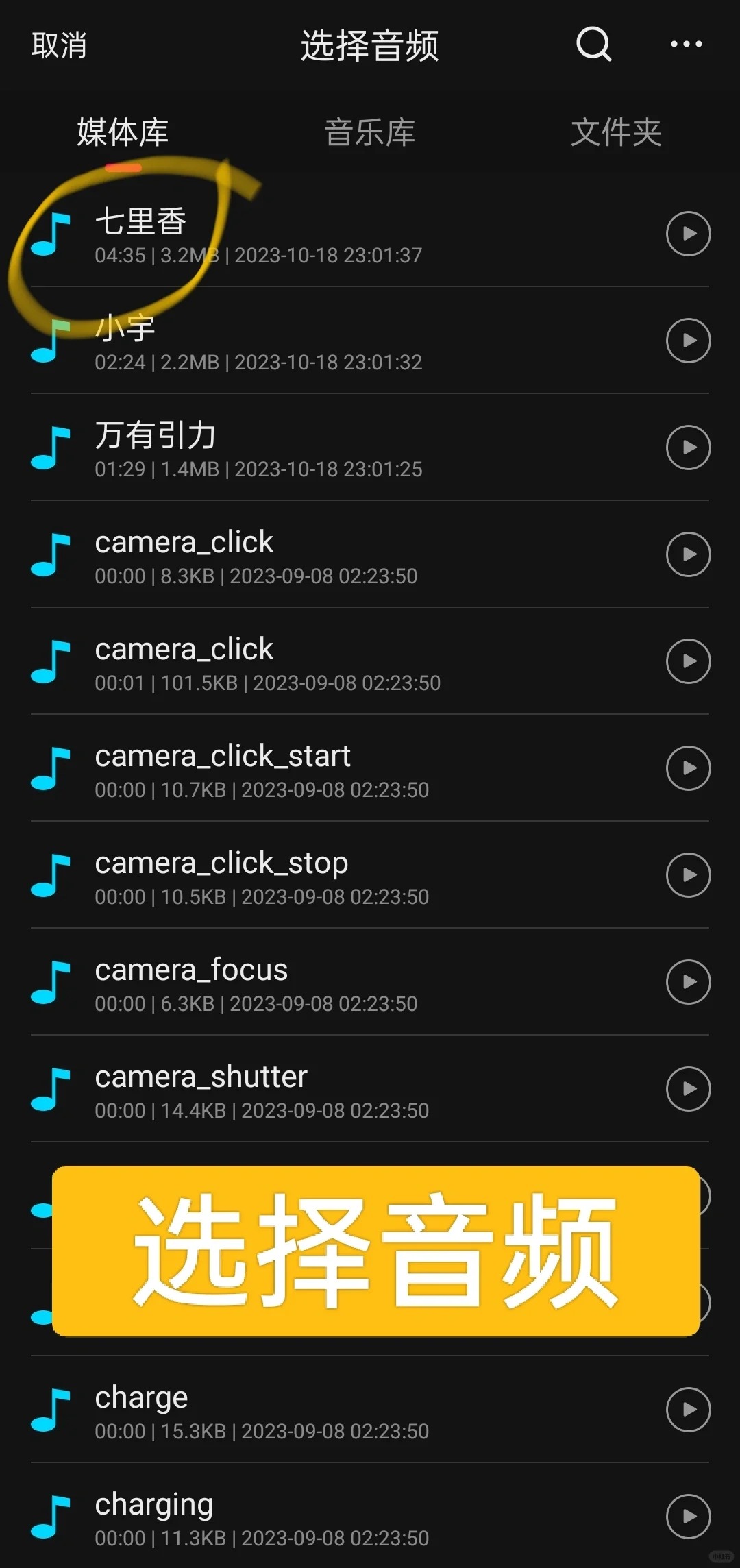Select camera_click_start audio
The image size is (740, 1568).
[x=370, y=768]
